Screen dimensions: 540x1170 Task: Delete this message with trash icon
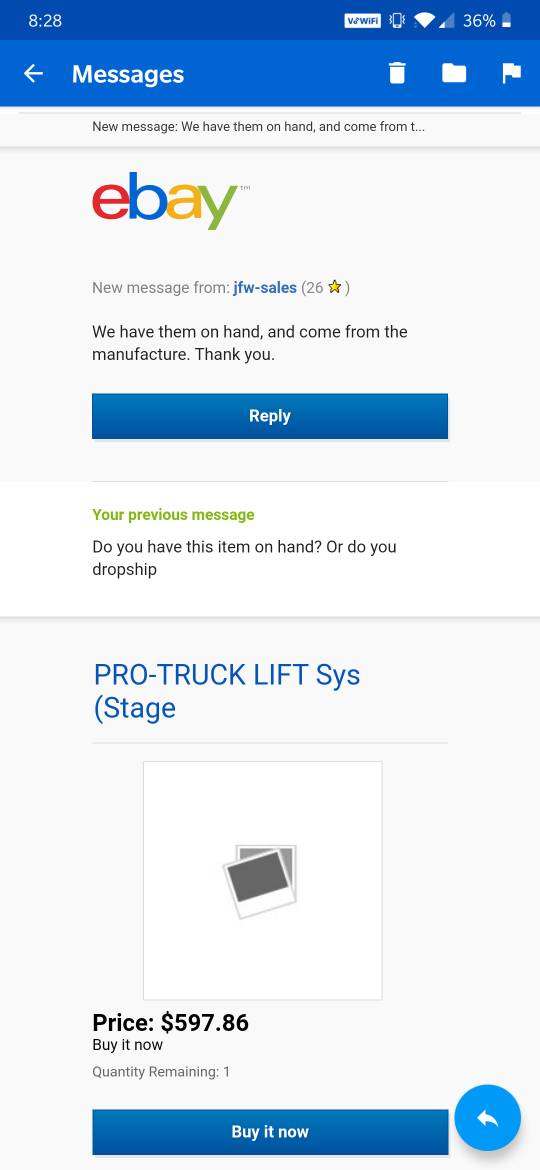[397, 73]
